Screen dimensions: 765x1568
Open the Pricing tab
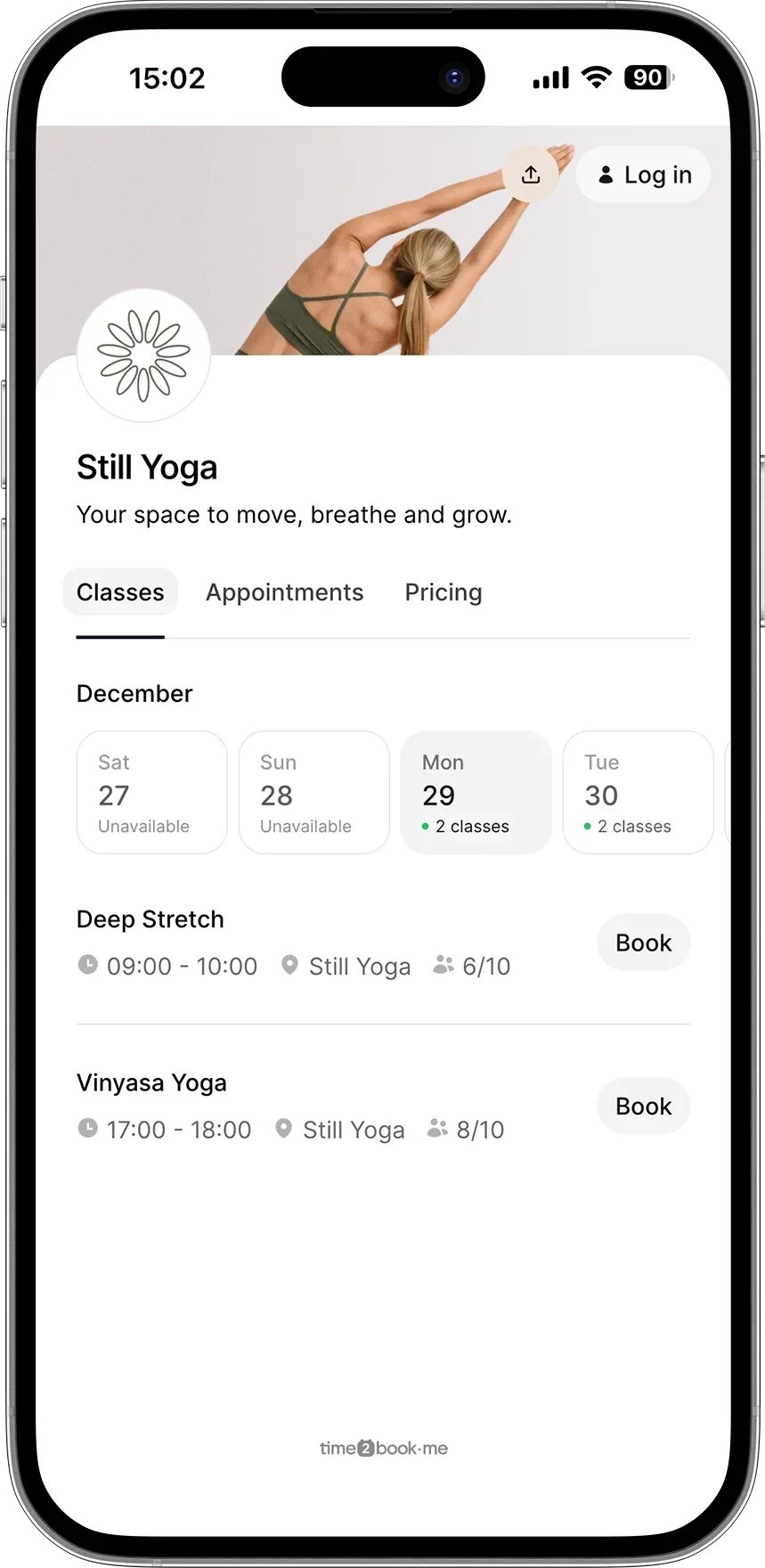[x=443, y=592]
